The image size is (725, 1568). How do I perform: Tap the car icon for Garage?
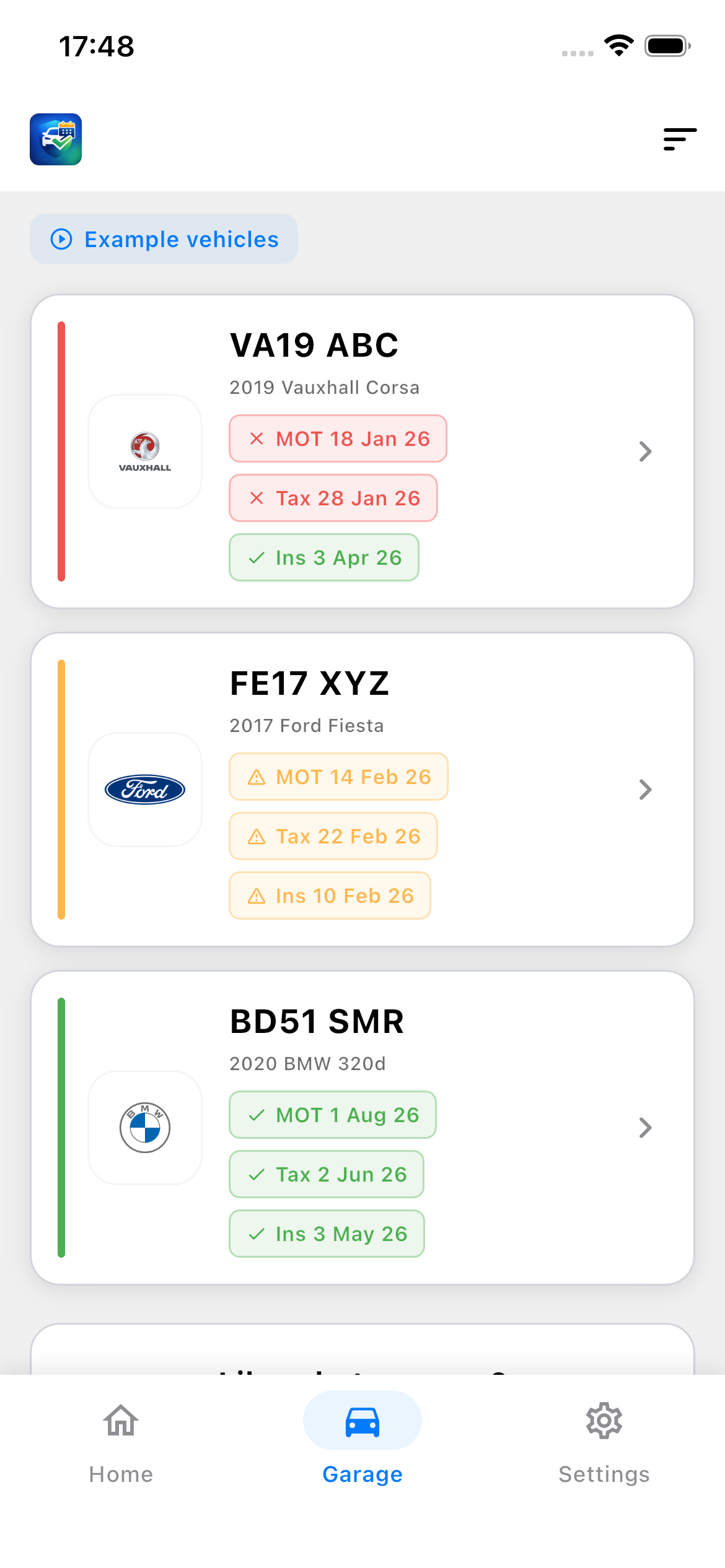362,1421
